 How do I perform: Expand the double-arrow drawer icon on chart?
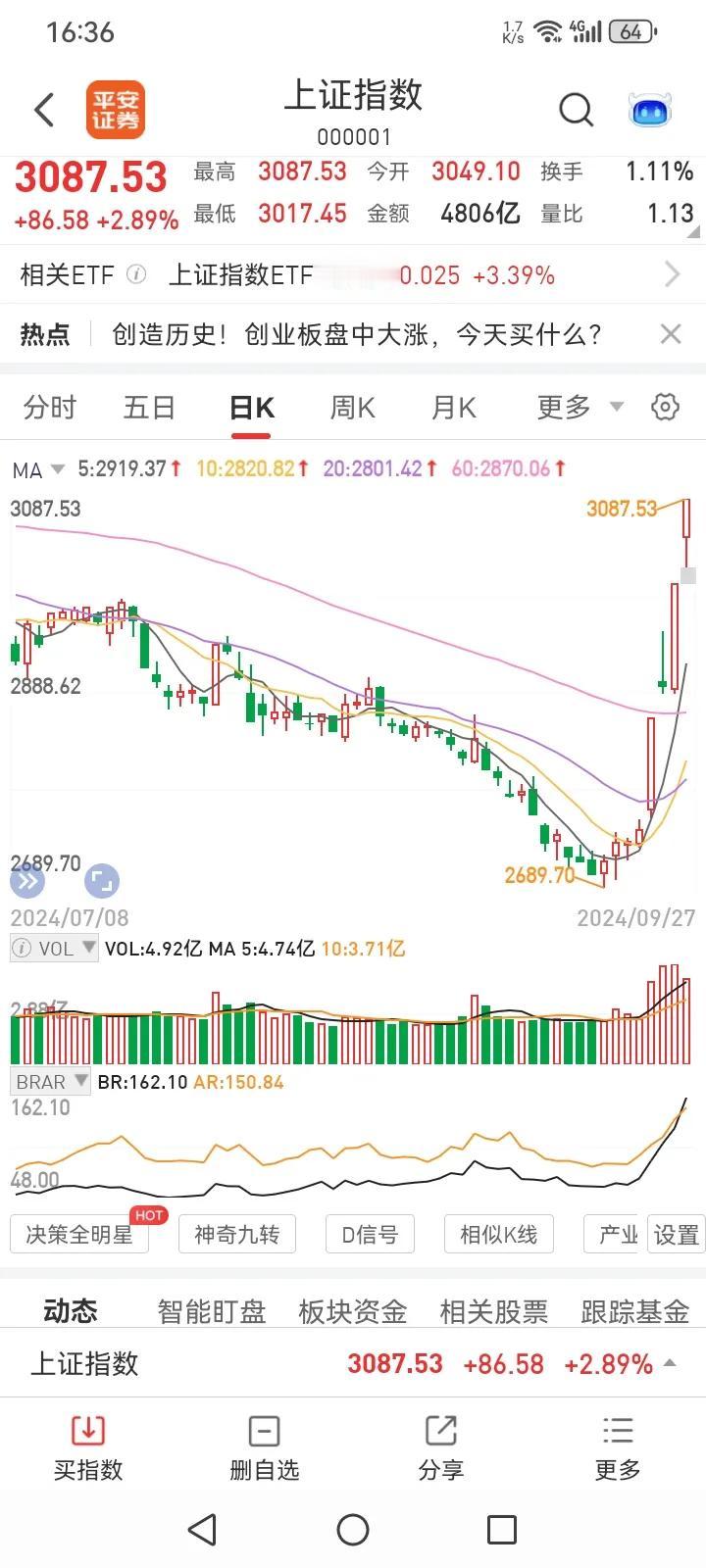coord(27,881)
